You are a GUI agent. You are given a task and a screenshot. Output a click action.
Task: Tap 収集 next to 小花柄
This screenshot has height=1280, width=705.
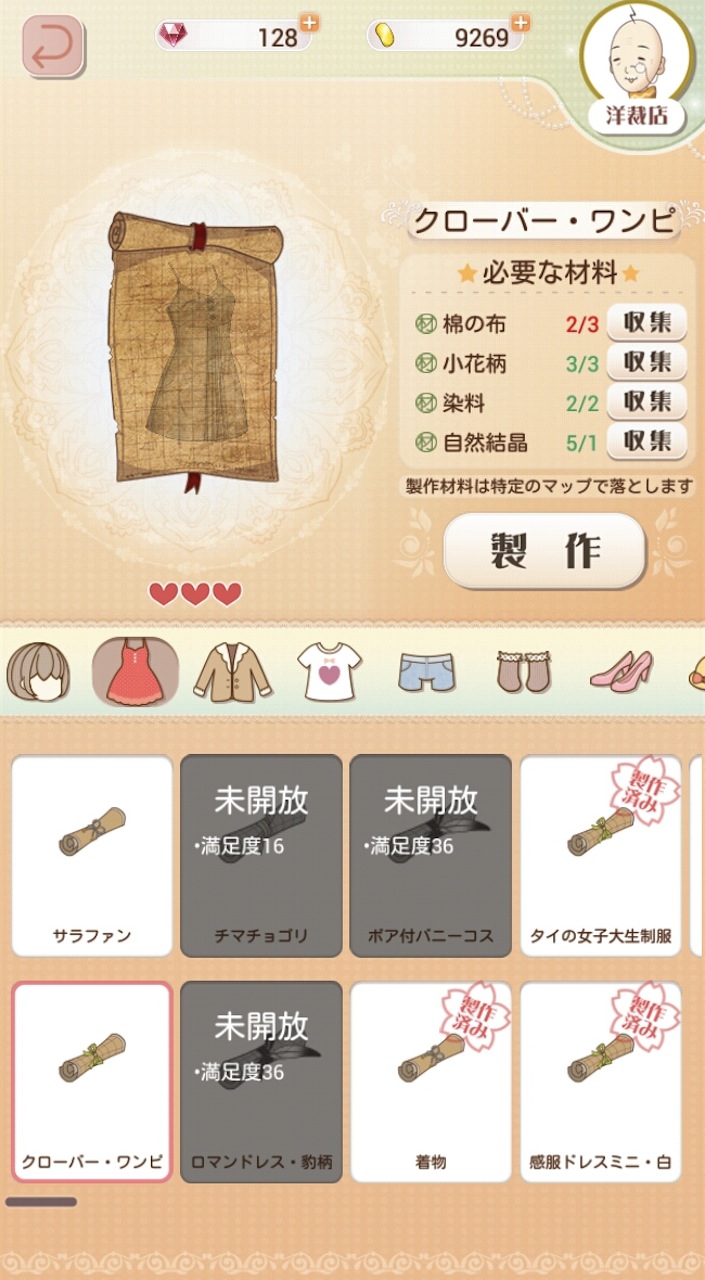point(646,362)
